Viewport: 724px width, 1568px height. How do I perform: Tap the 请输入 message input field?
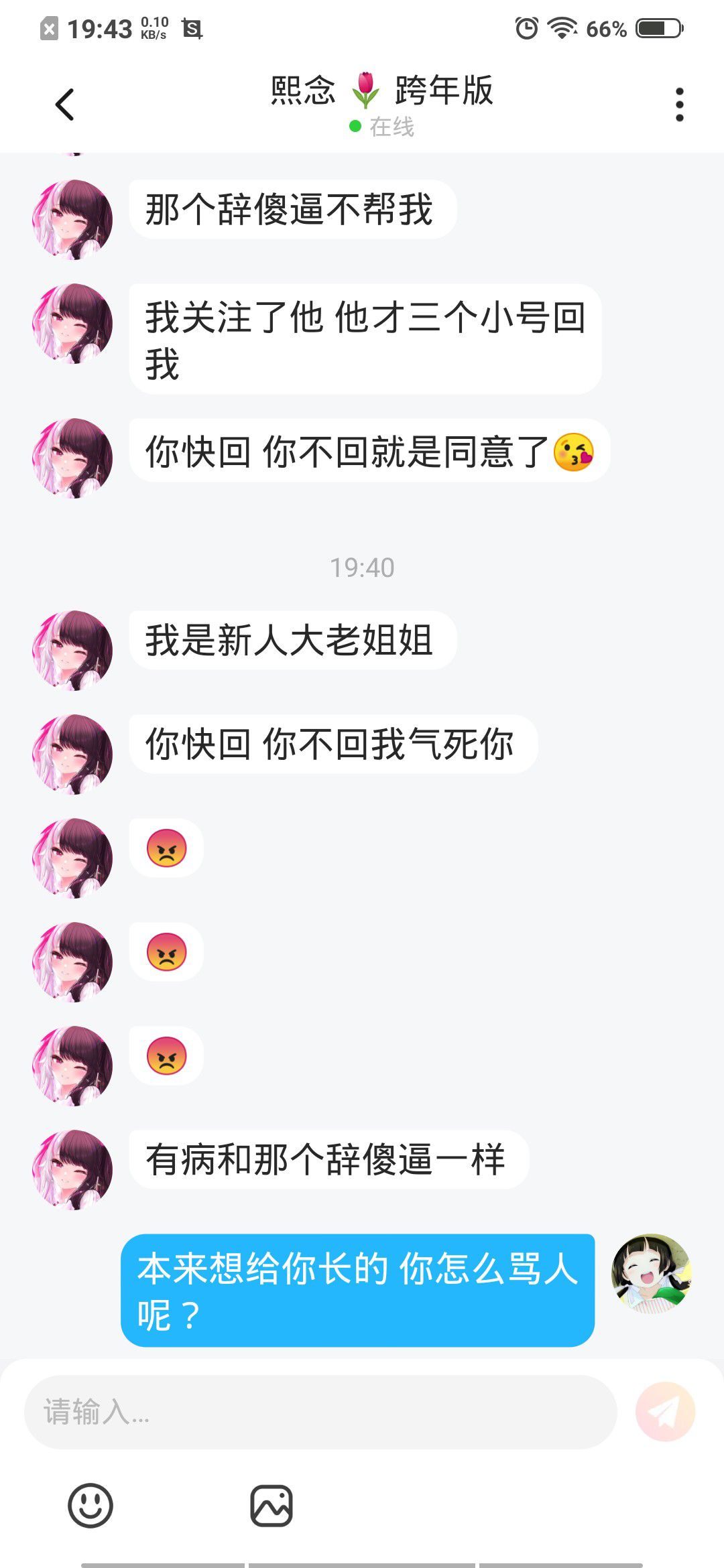point(320,1411)
